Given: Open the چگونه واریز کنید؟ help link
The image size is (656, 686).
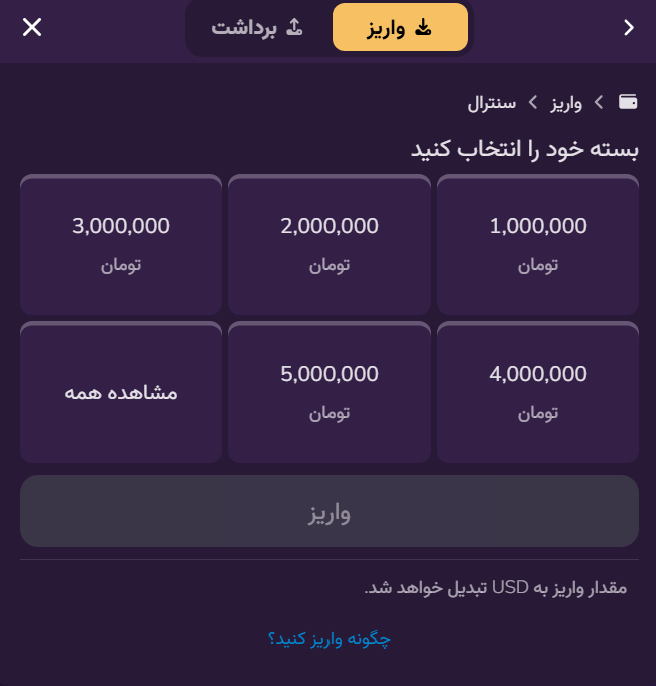Looking at the screenshot, I should pos(329,638).
